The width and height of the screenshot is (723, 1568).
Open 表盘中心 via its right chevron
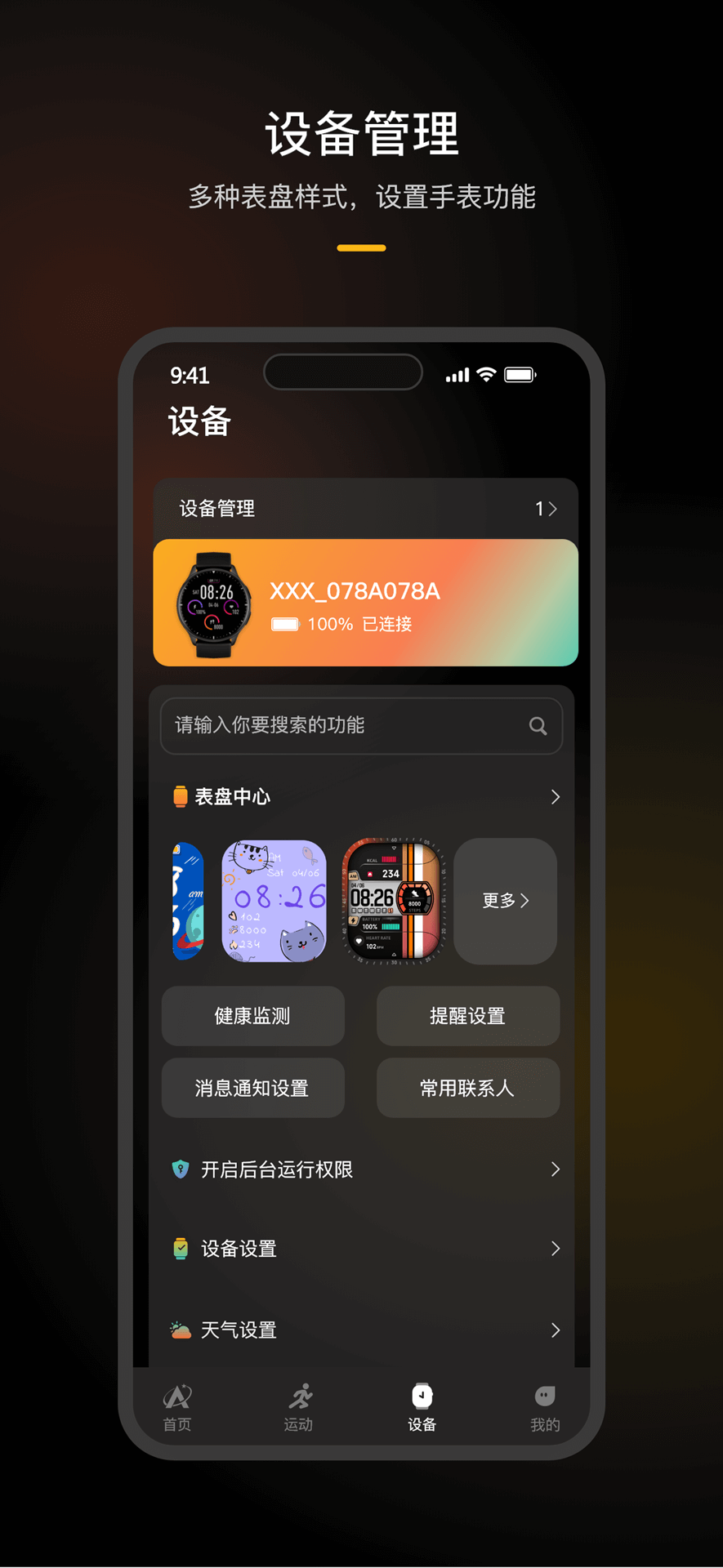point(555,796)
